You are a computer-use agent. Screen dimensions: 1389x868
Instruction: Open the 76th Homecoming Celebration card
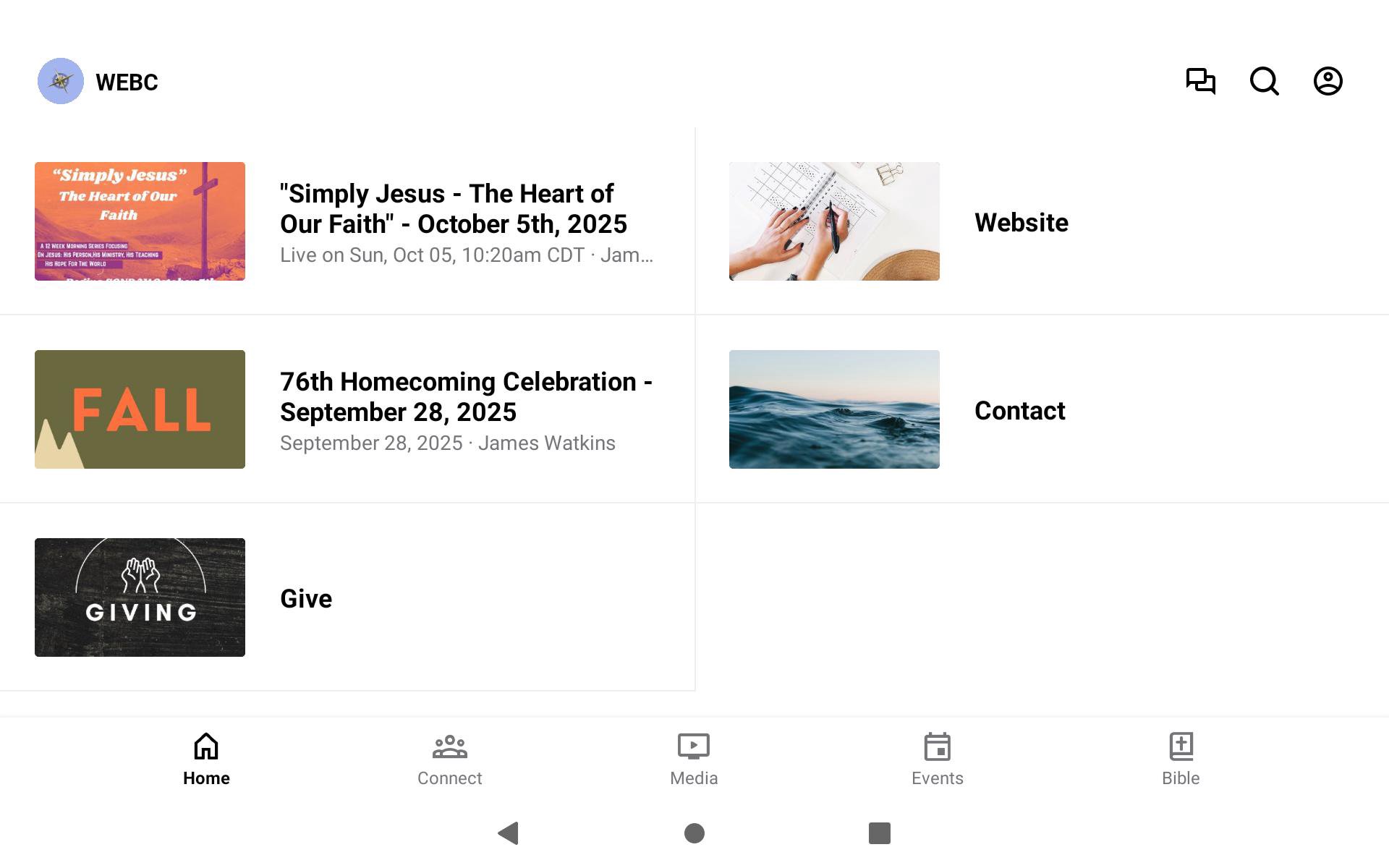[x=347, y=409]
